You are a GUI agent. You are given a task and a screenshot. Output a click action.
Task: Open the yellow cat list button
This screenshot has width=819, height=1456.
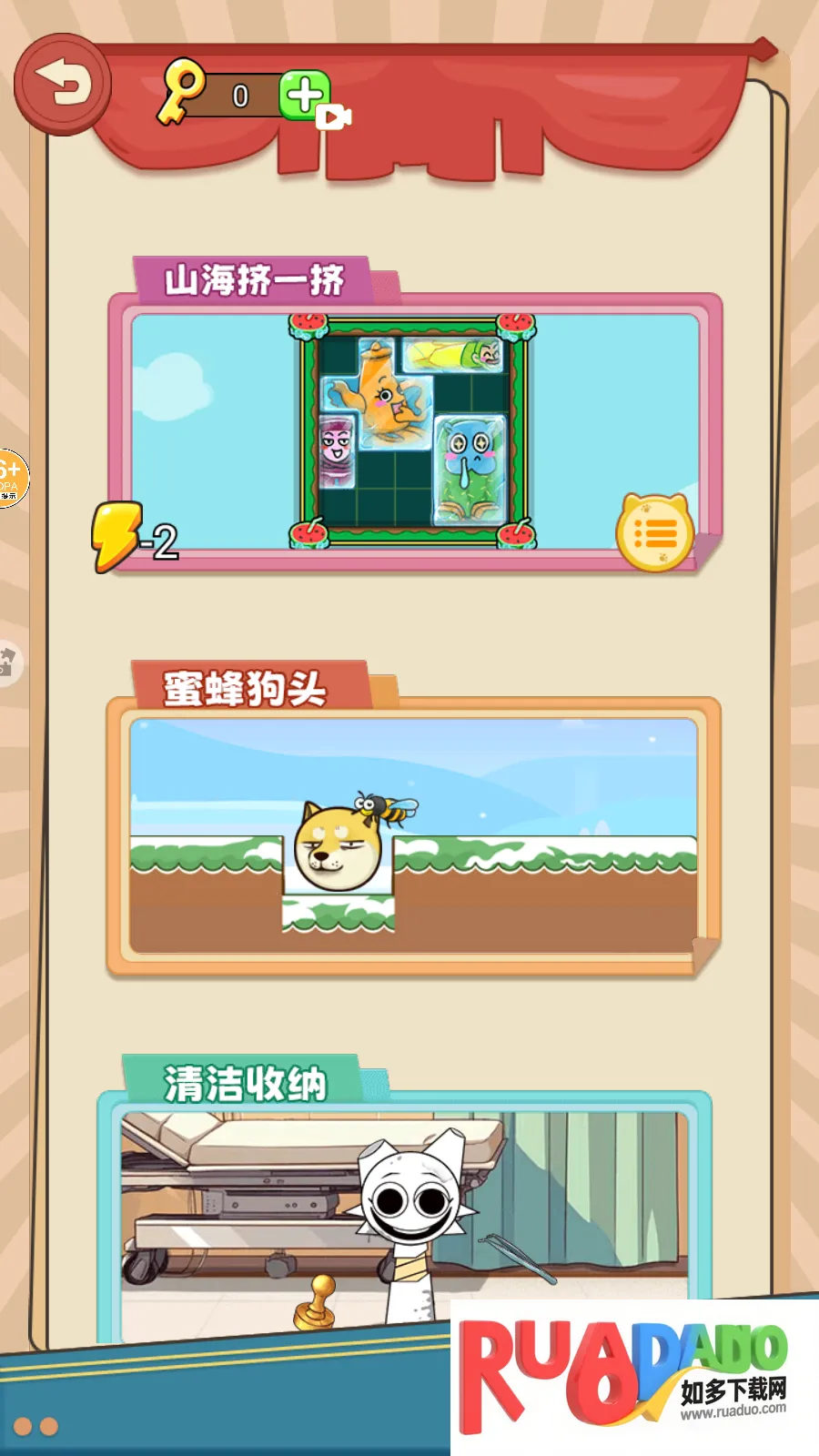pyautogui.click(x=655, y=533)
